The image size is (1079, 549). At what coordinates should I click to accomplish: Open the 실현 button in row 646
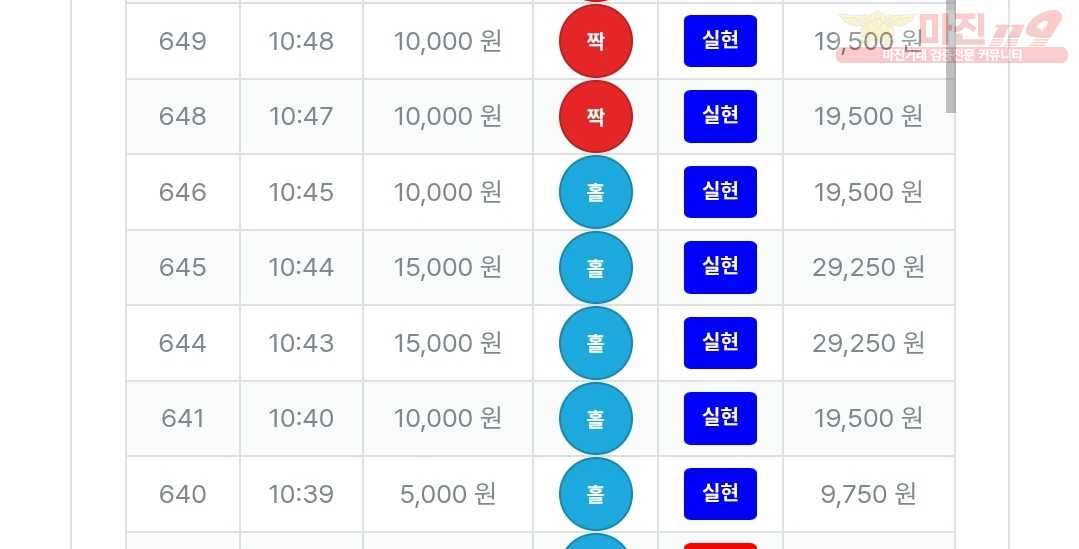[x=720, y=192]
